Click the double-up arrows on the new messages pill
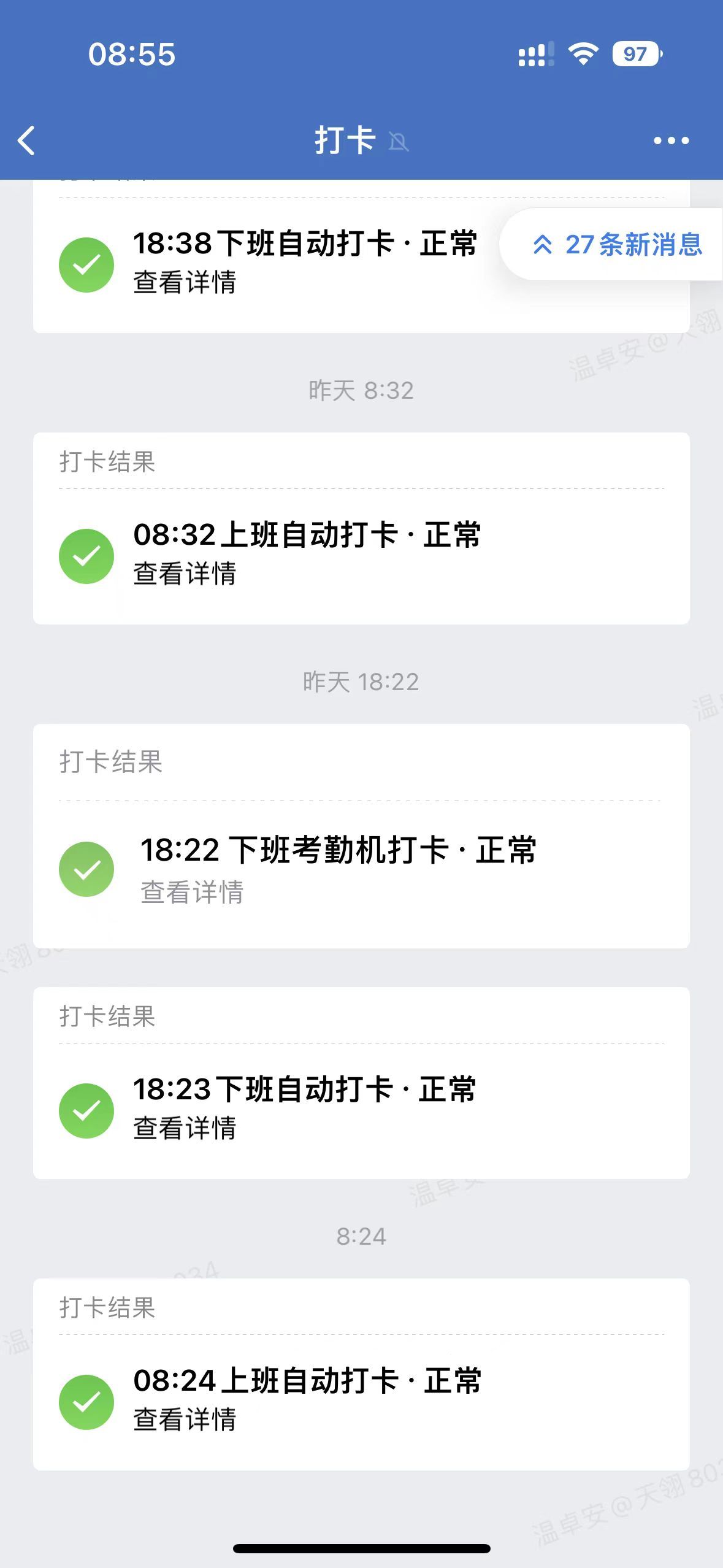This screenshot has width=723, height=1568. tap(542, 245)
